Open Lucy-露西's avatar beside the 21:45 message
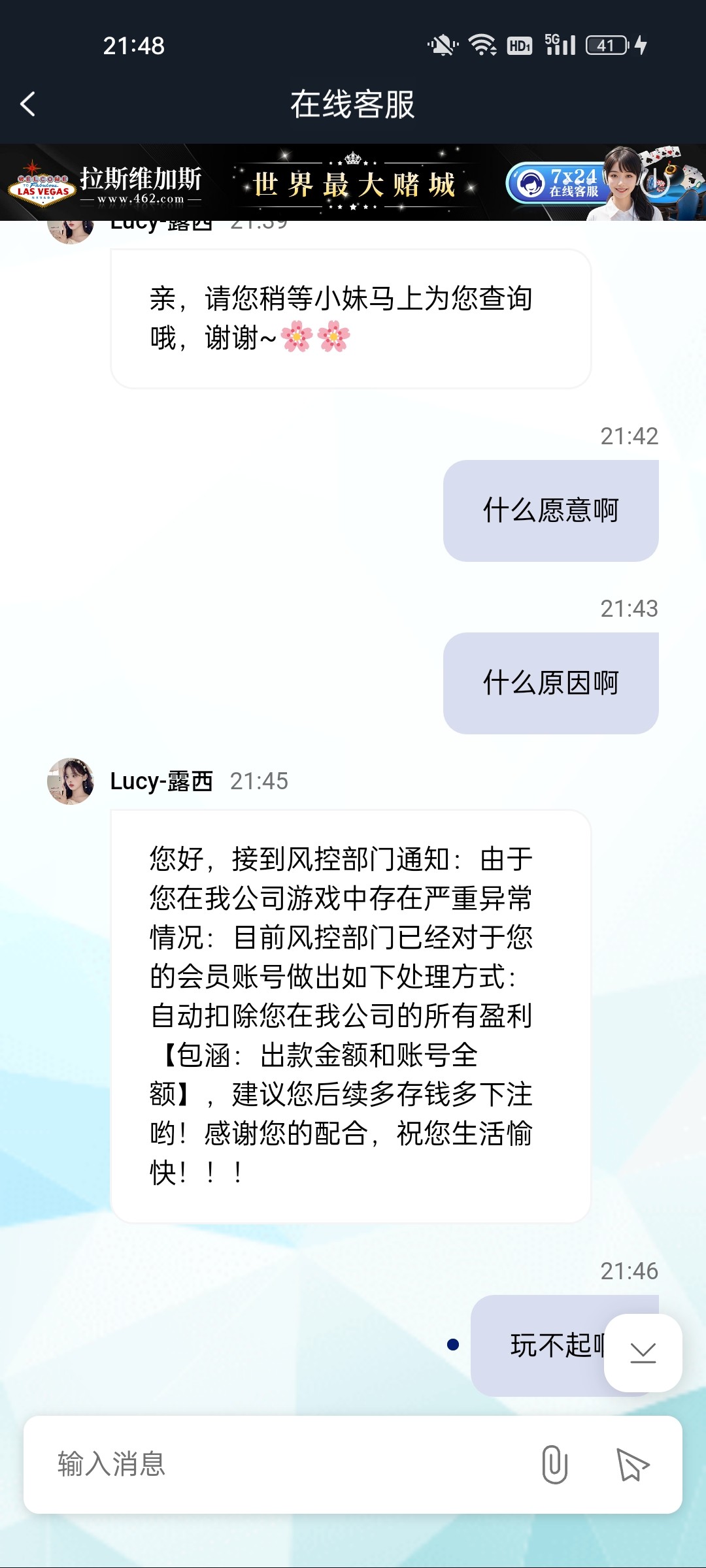This screenshot has width=706, height=1568. [71, 781]
